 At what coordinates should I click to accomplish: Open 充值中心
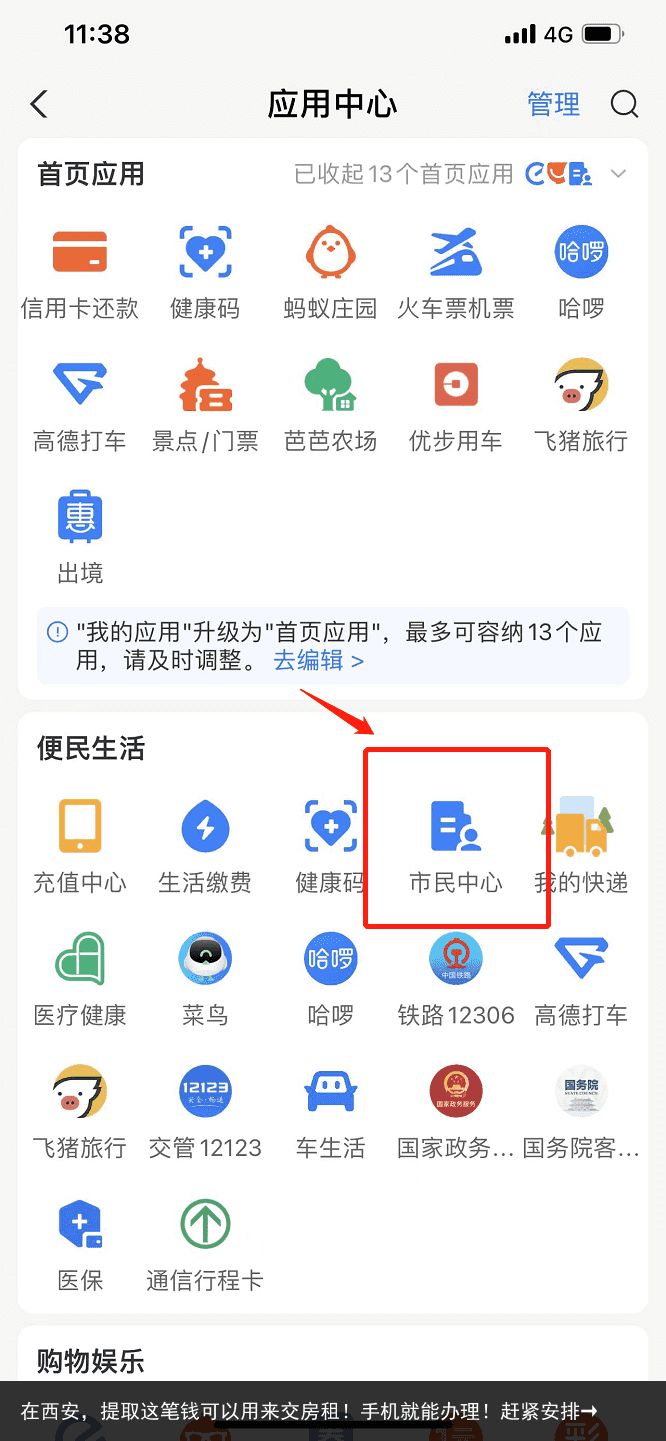(80, 845)
